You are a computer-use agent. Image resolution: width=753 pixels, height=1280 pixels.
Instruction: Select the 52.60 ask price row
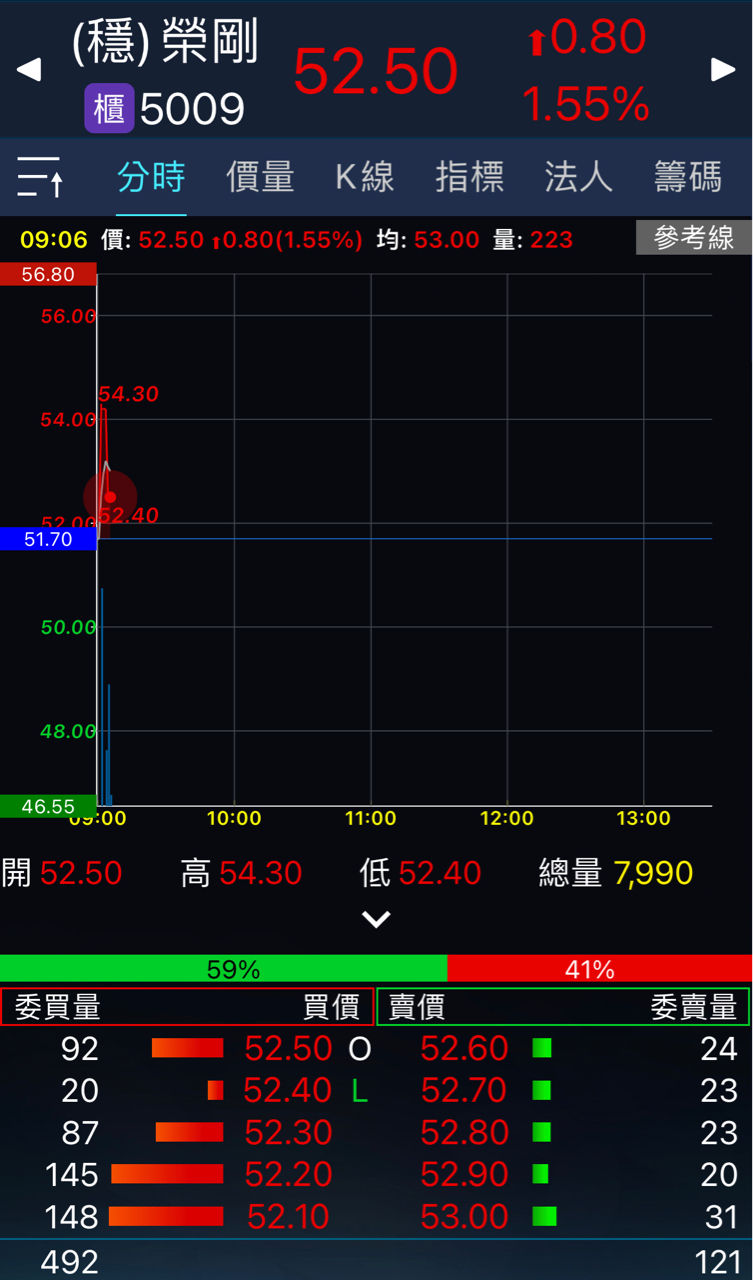564,1048
